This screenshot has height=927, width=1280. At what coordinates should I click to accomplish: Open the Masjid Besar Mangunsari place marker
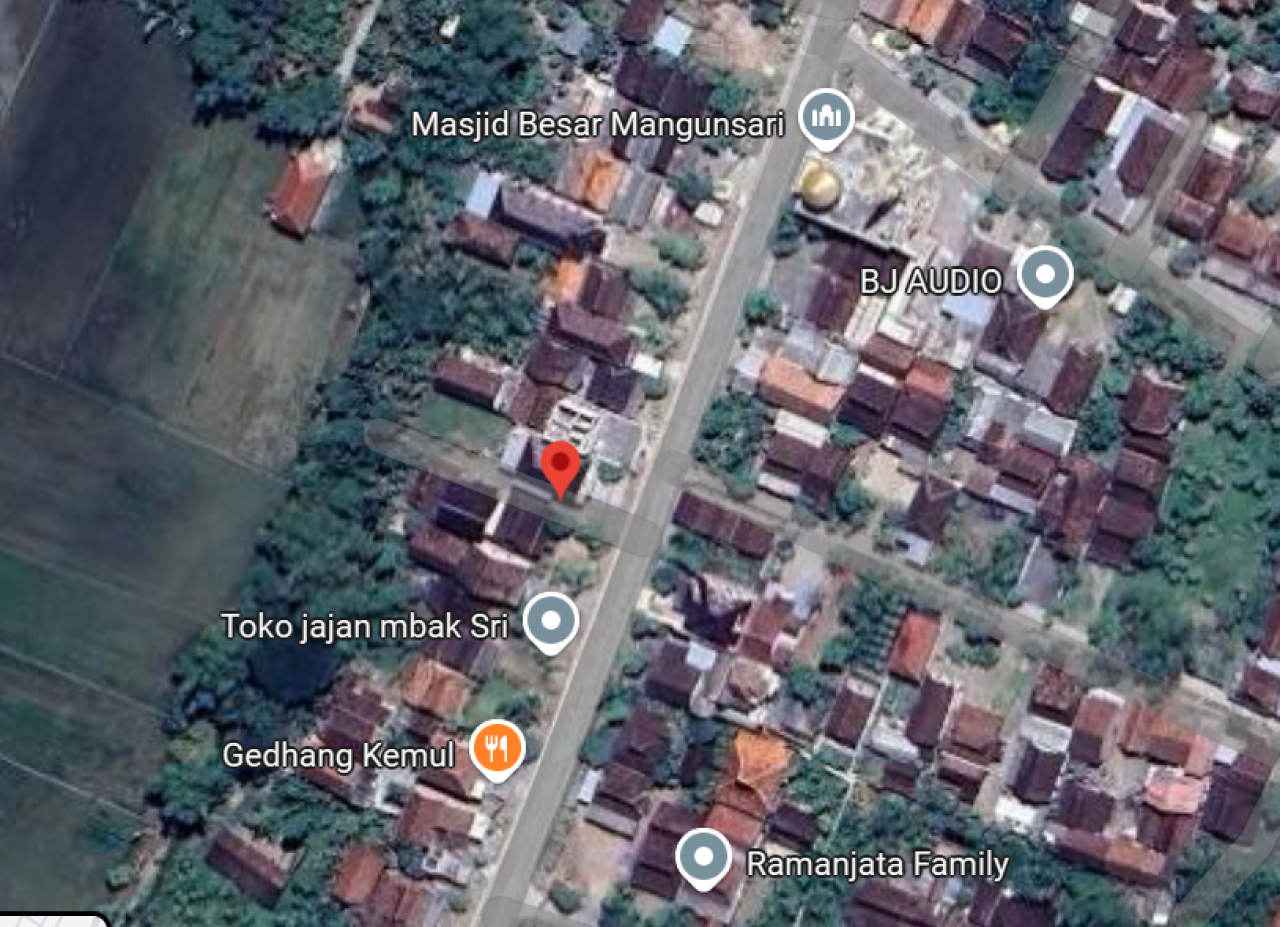point(827,118)
